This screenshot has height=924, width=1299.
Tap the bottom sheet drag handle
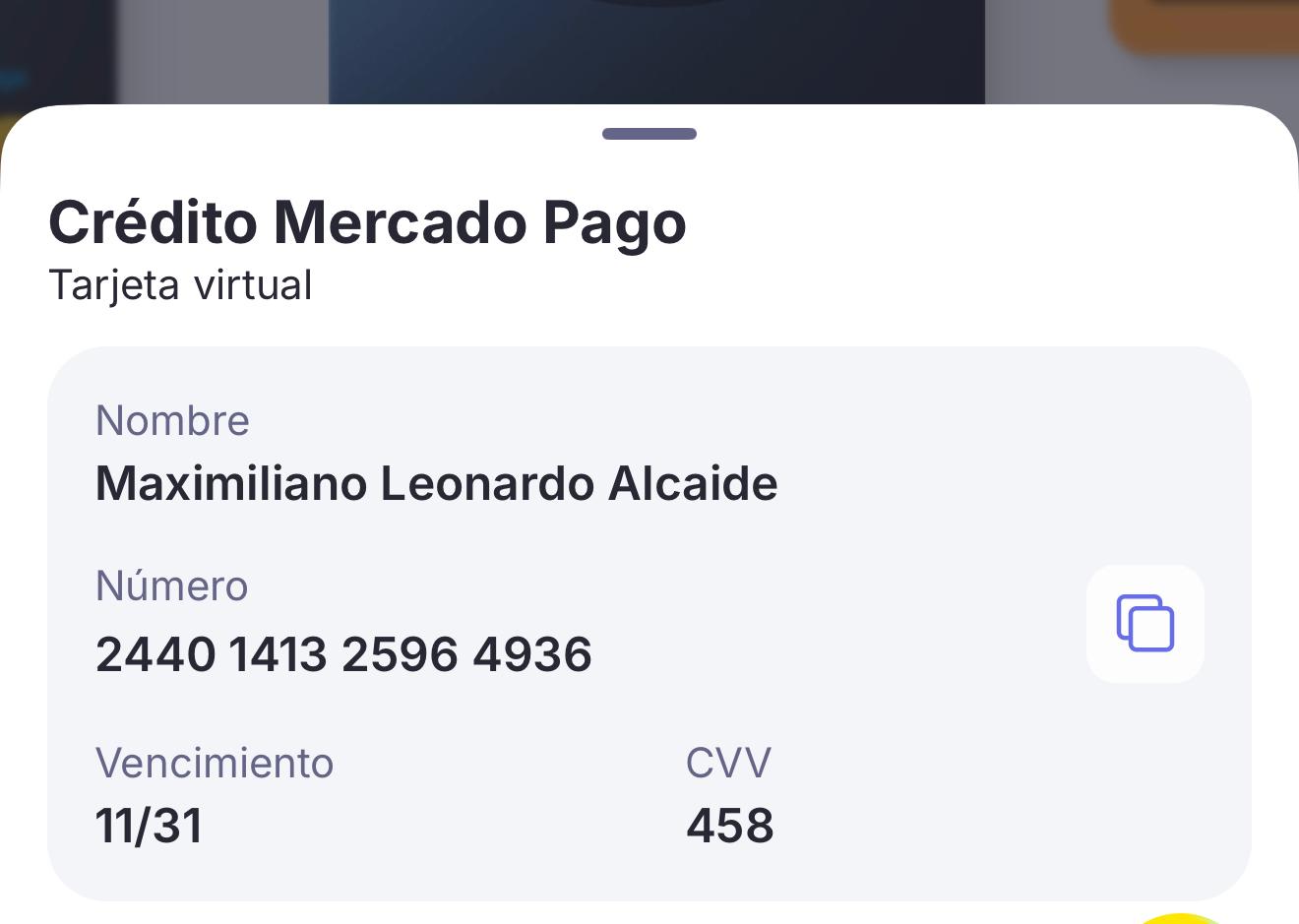649,134
